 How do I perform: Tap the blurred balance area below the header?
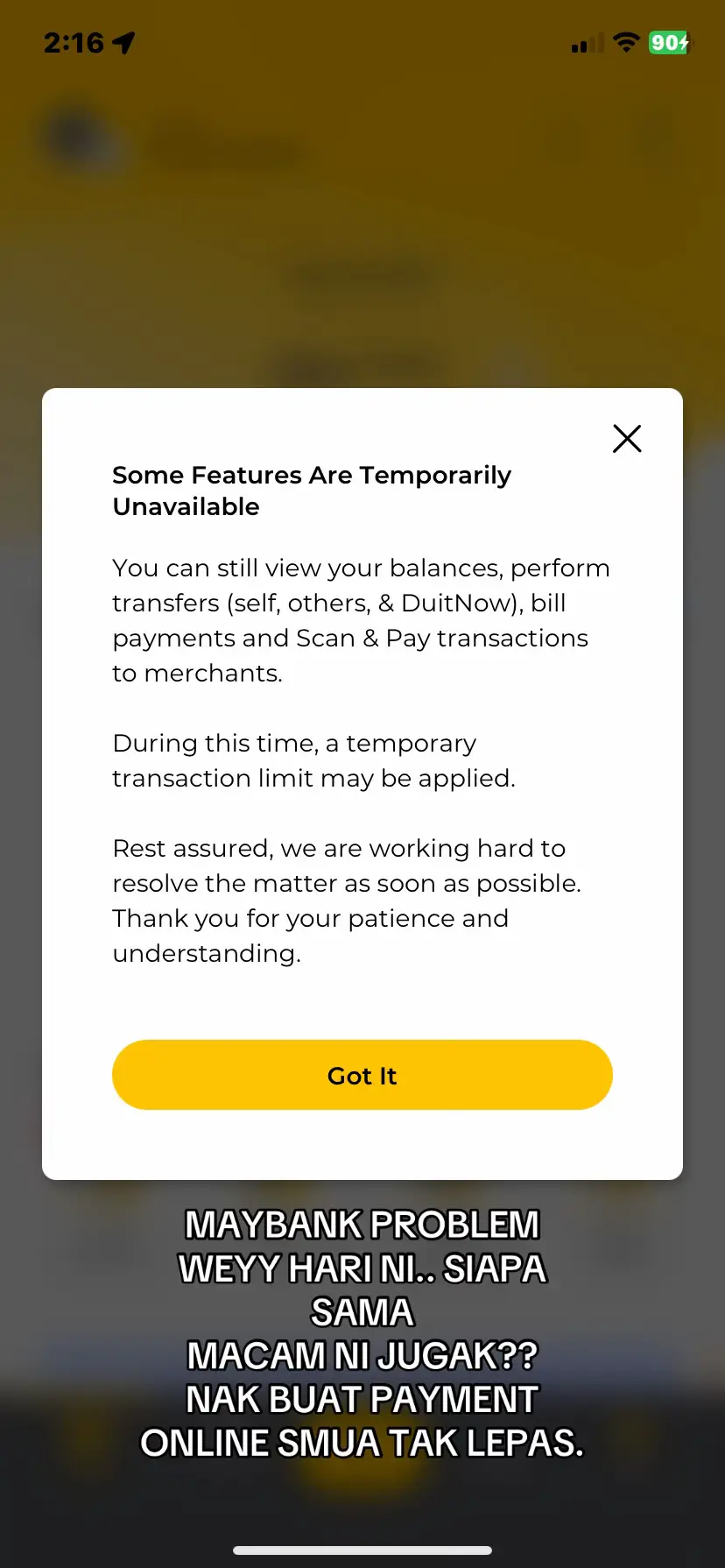pos(362,307)
